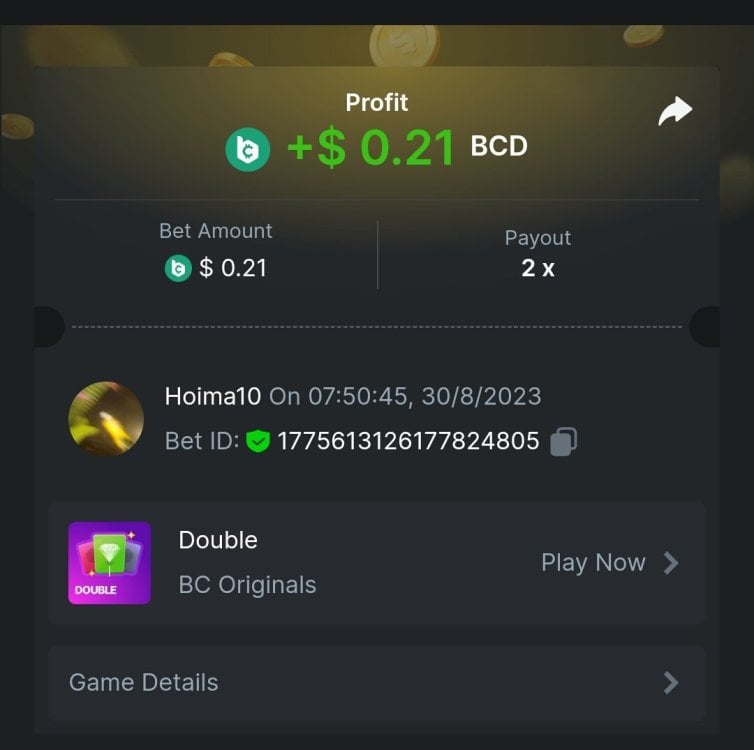The width and height of the screenshot is (754, 750).
Task: Share this bet result
Action: pos(675,111)
